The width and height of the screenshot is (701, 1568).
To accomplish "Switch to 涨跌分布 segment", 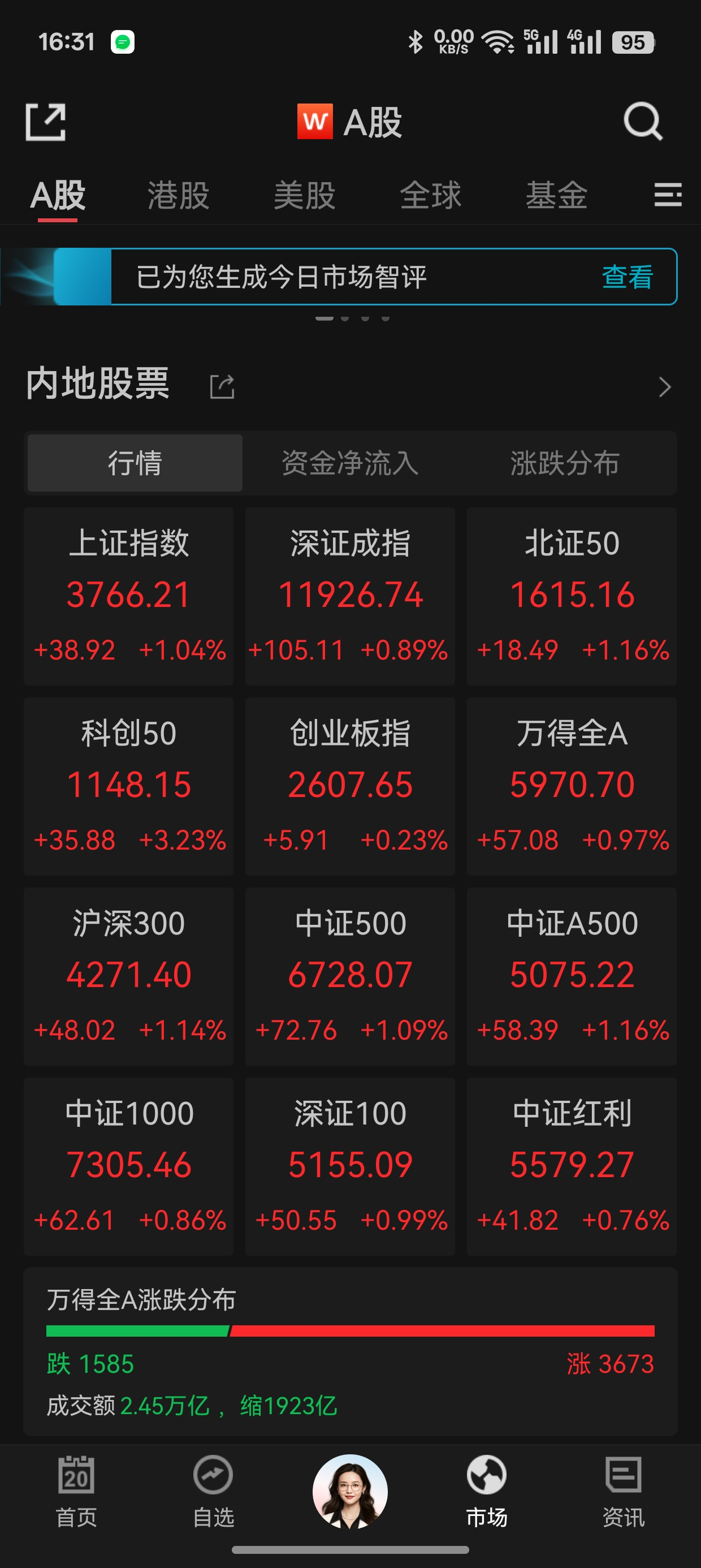I will [x=565, y=463].
